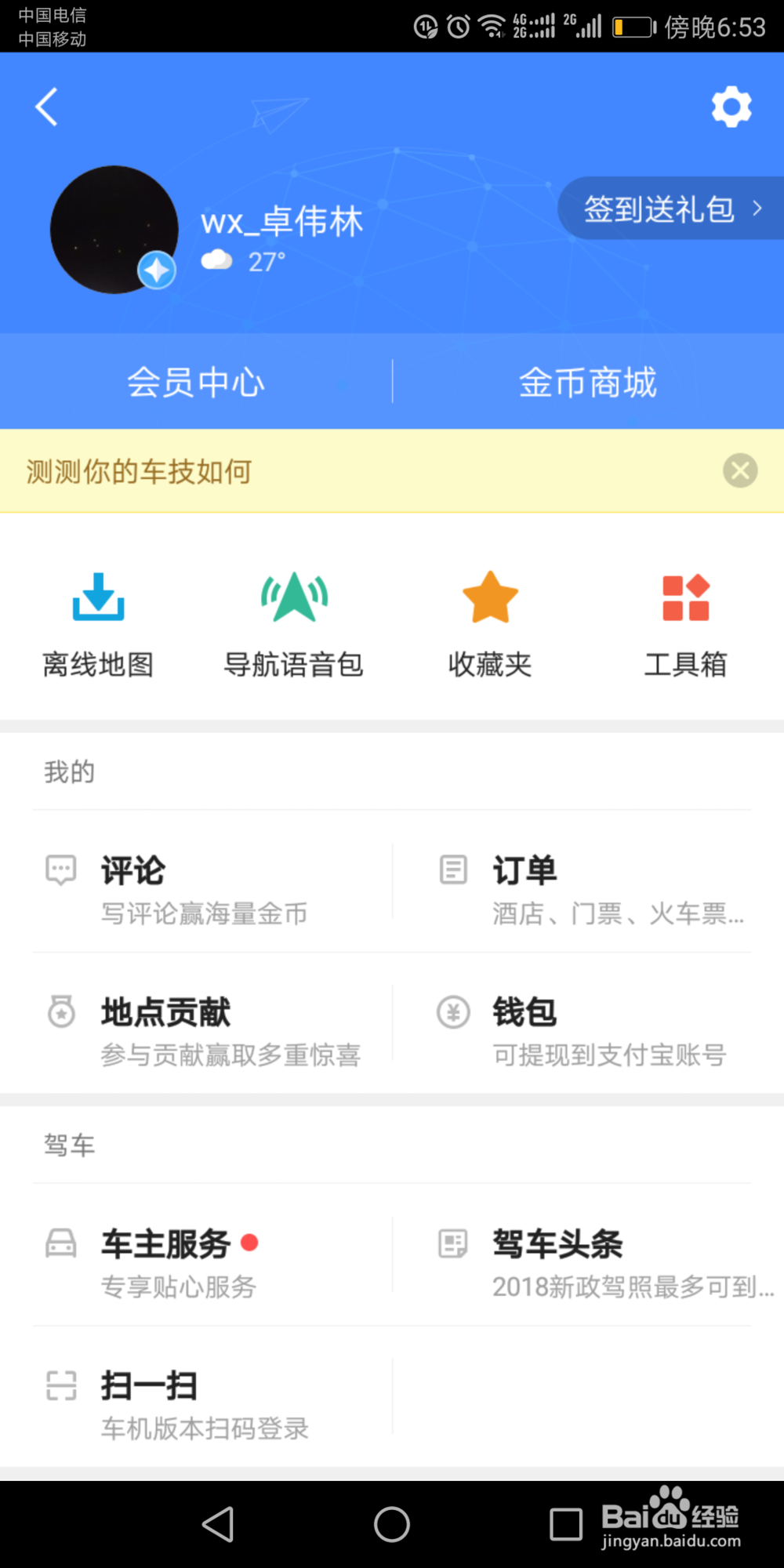Open the offline maps (离线地图) download icon
Viewport: 784px width, 1568px height.
point(97,597)
